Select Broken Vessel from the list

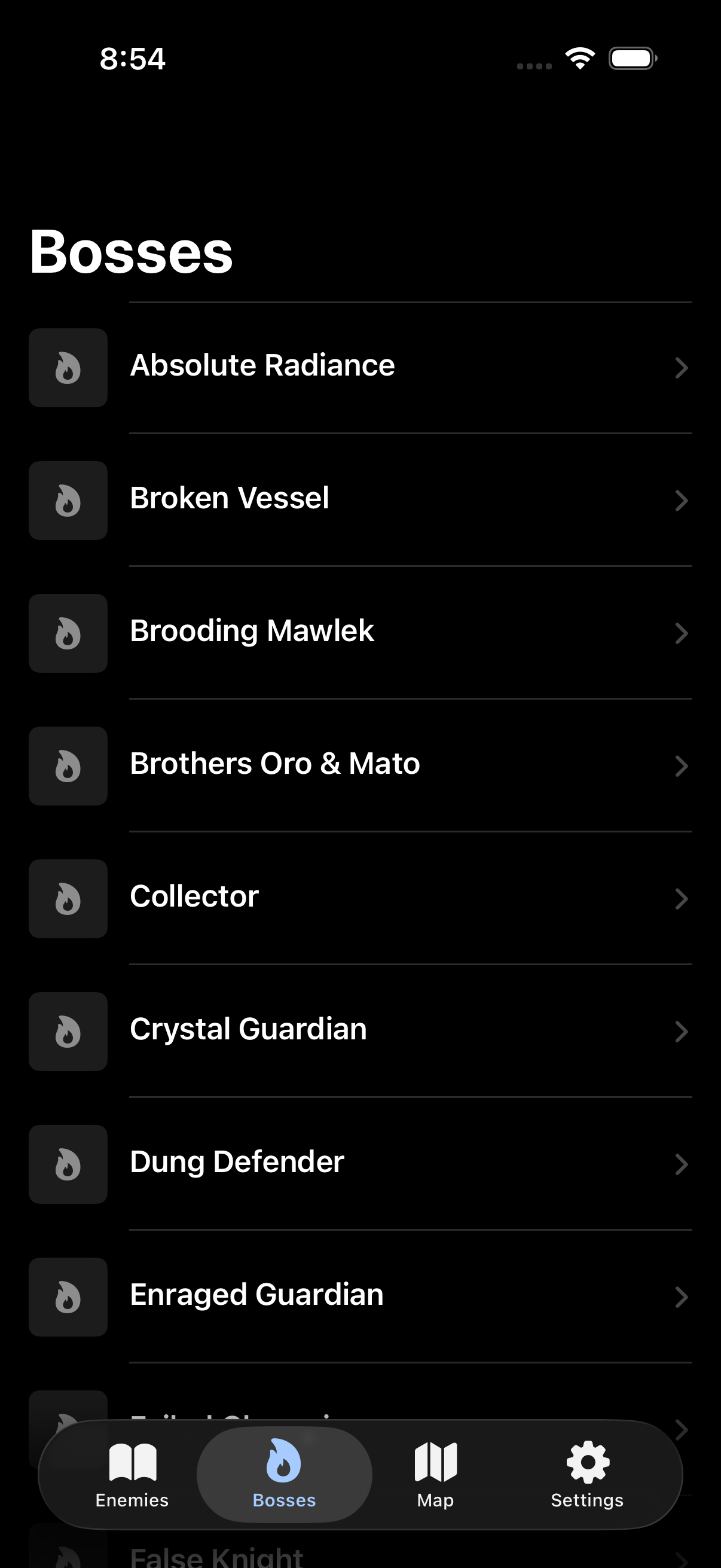click(x=360, y=500)
